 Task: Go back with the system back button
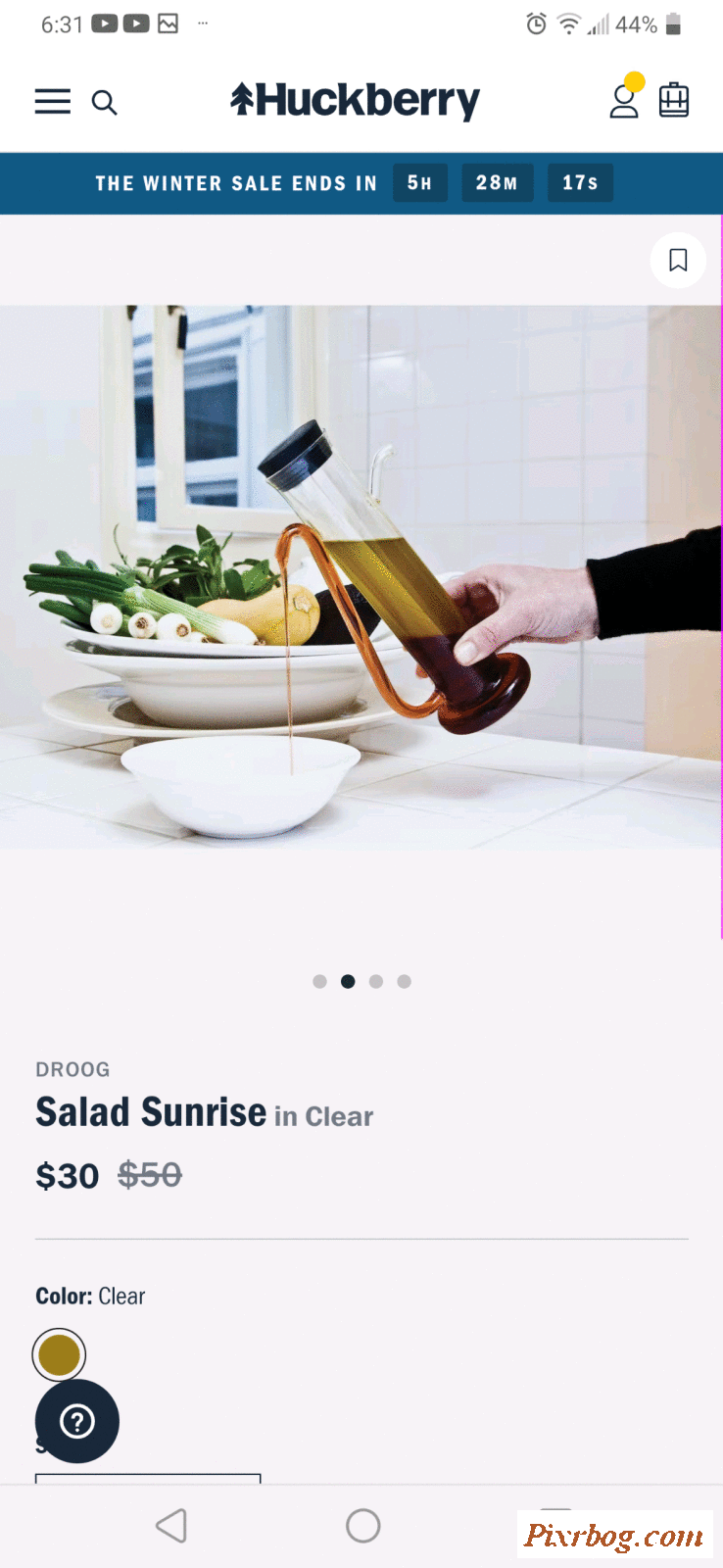(x=171, y=1525)
